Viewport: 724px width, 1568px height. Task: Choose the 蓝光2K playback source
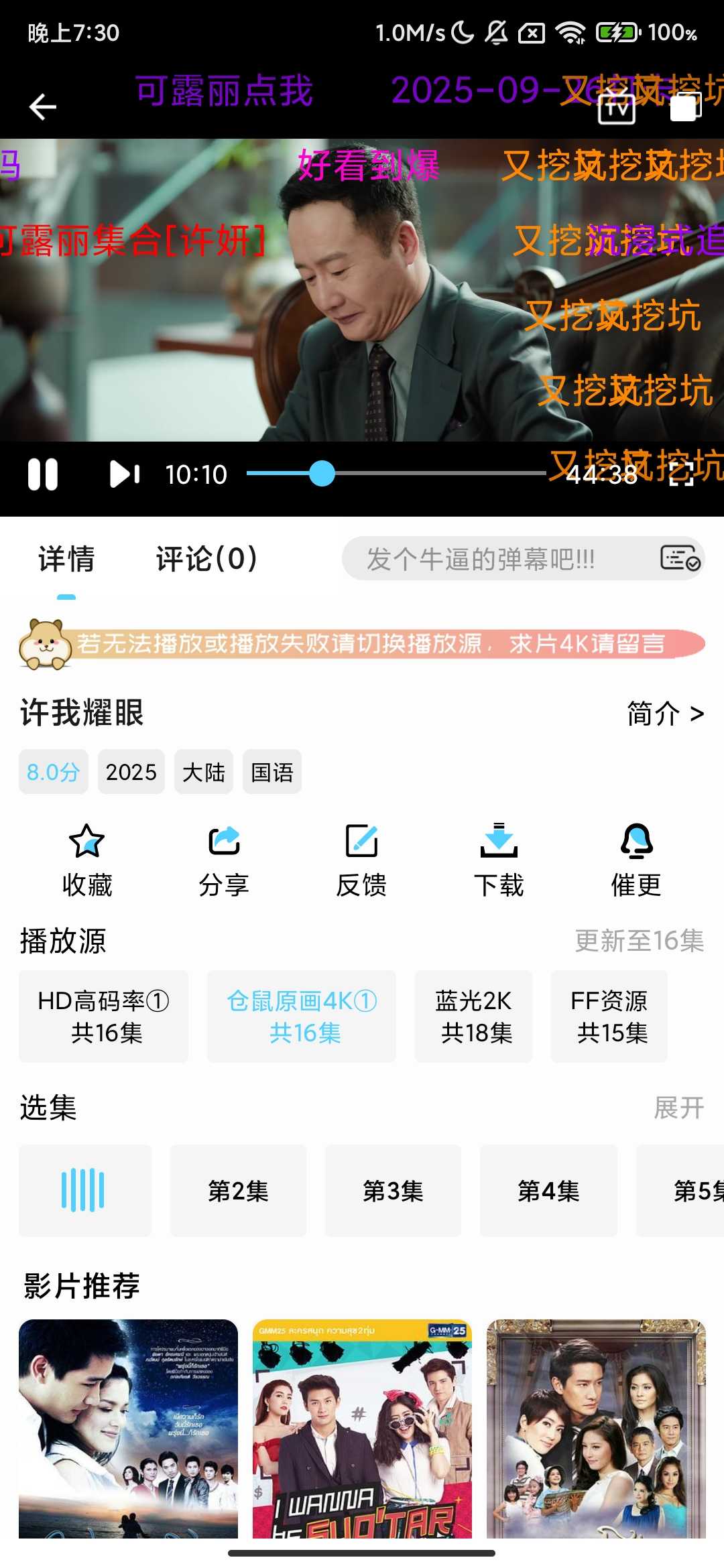pos(474,1017)
